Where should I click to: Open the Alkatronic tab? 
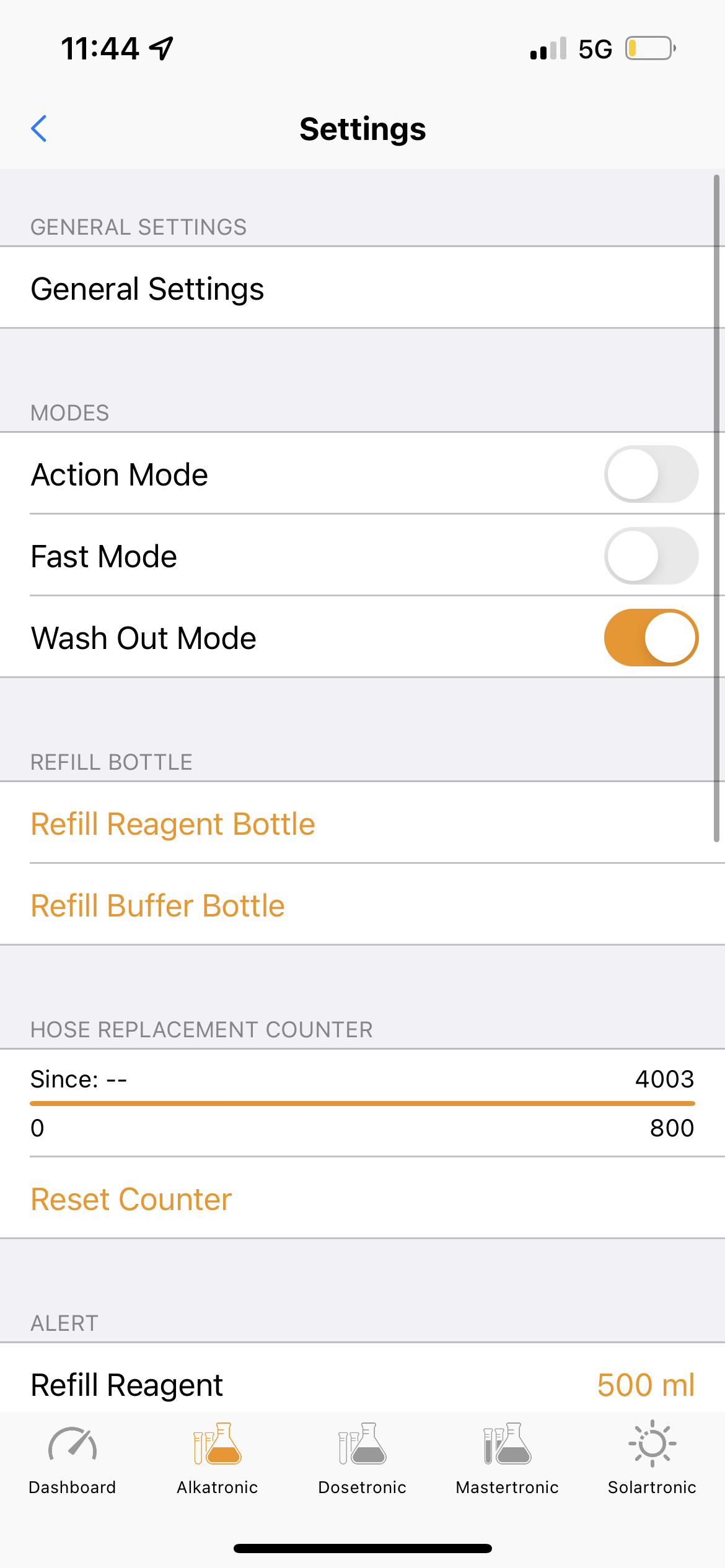[217, 1459]
